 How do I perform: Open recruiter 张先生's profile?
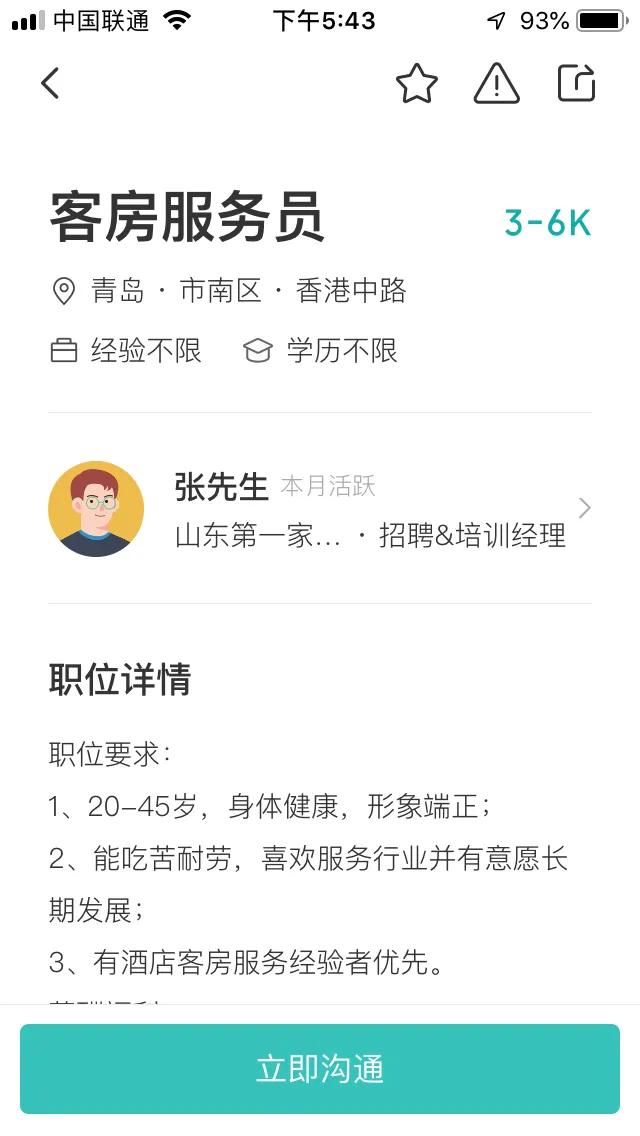[320, 509]
